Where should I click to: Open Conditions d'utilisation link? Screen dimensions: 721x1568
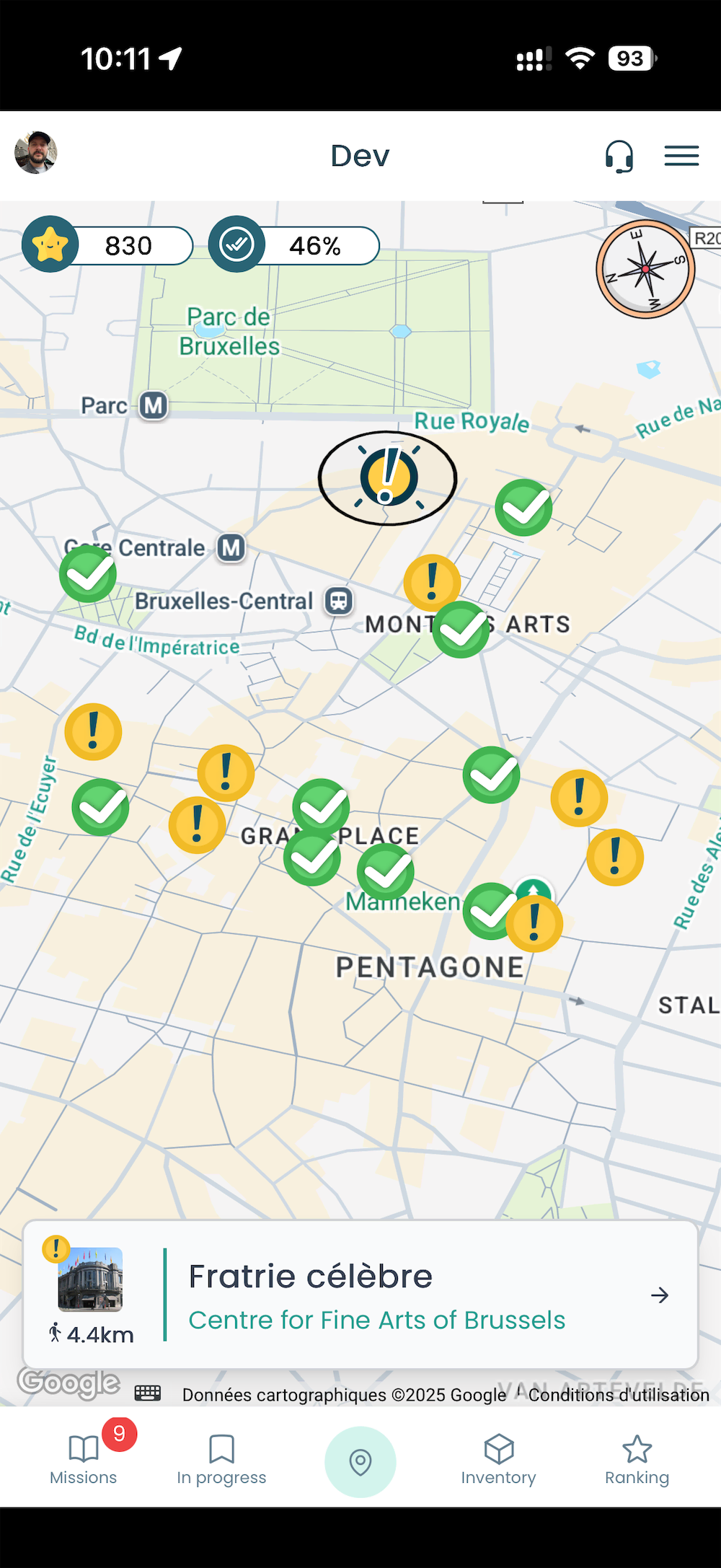tap(619, 1395)
